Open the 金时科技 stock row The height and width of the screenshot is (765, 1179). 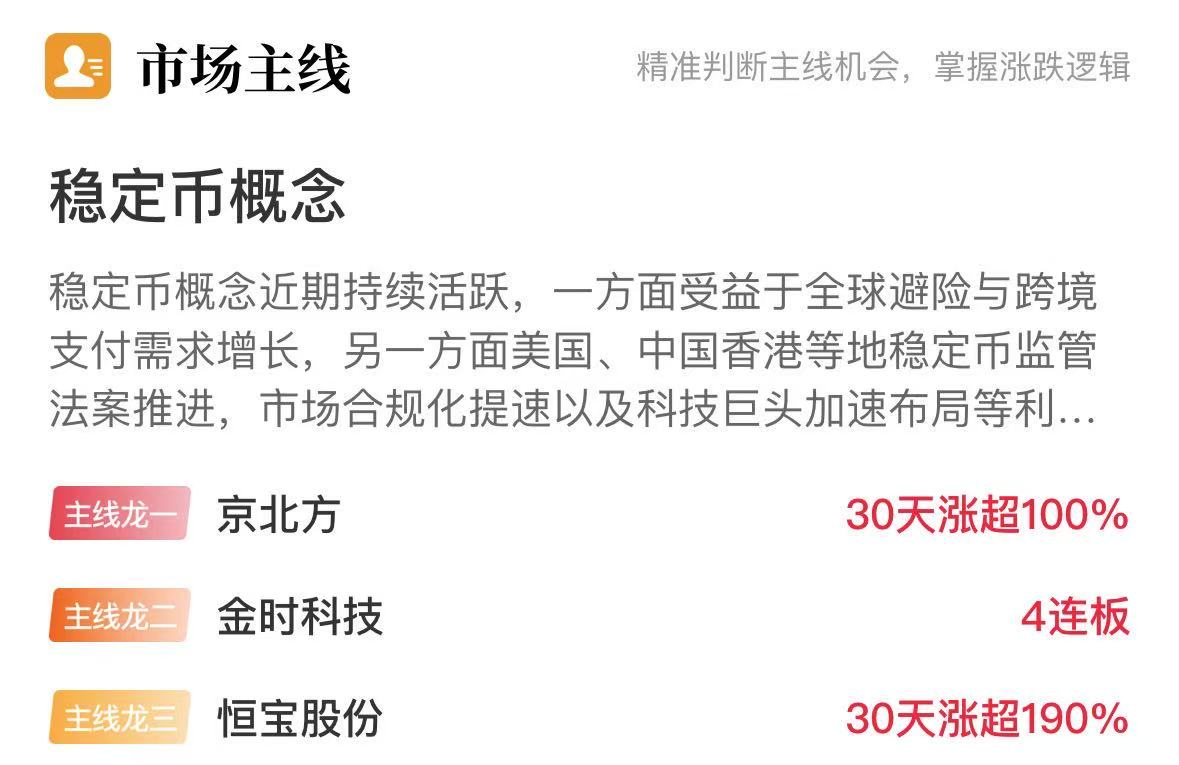coord(300,617)
